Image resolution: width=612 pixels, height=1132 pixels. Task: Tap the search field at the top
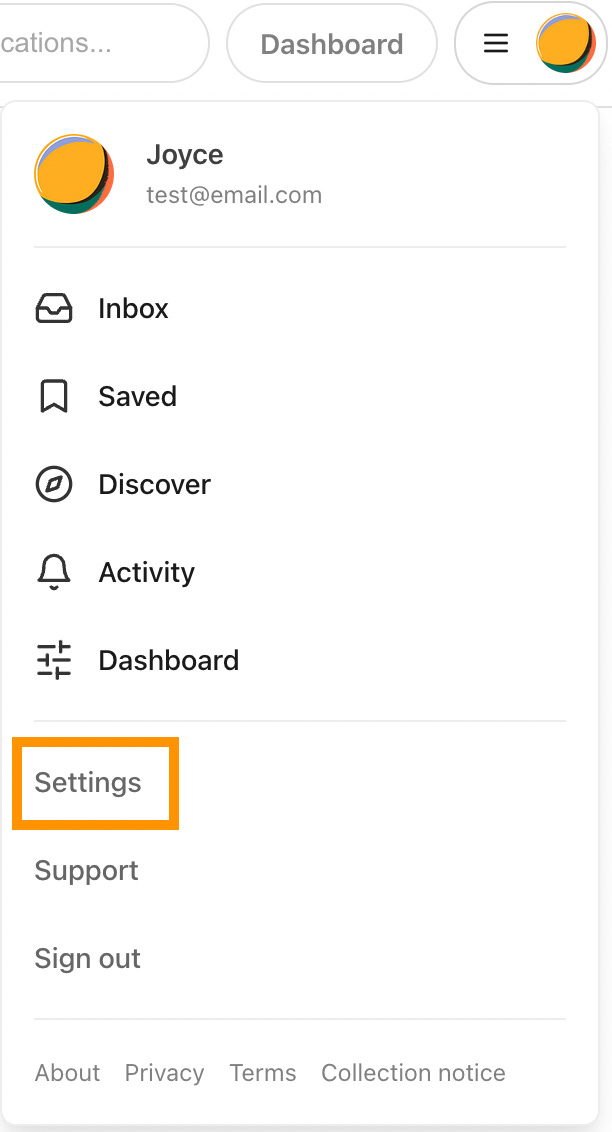(101, 43)
